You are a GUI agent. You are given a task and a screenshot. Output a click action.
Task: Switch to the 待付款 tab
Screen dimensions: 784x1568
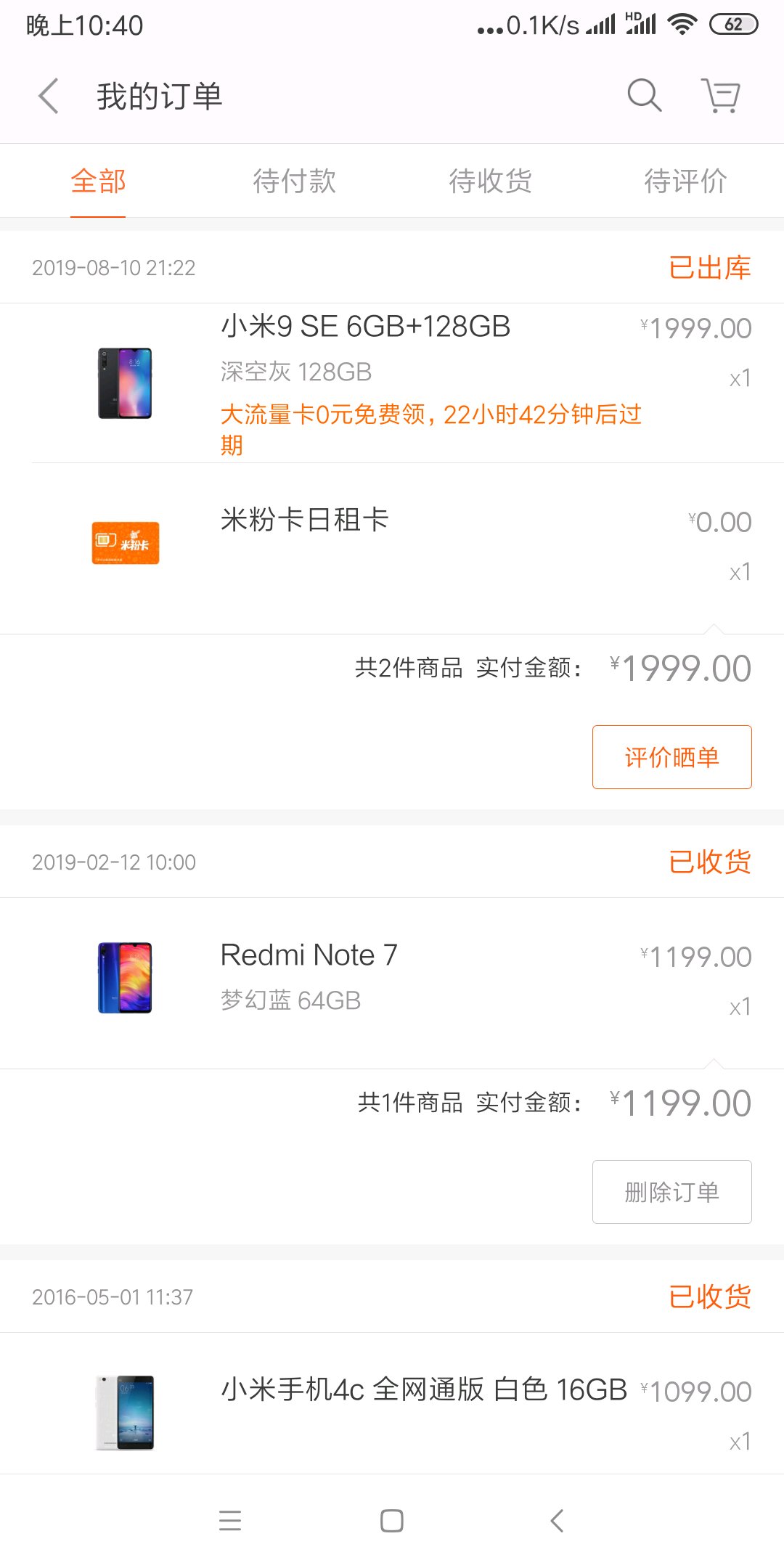coord(294,181)
